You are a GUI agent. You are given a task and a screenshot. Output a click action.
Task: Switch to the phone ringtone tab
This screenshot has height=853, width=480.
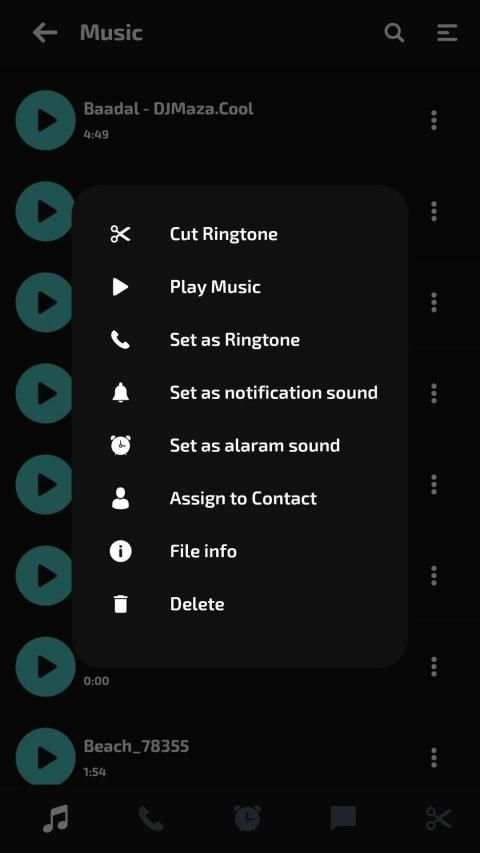(x=151, y=818)
